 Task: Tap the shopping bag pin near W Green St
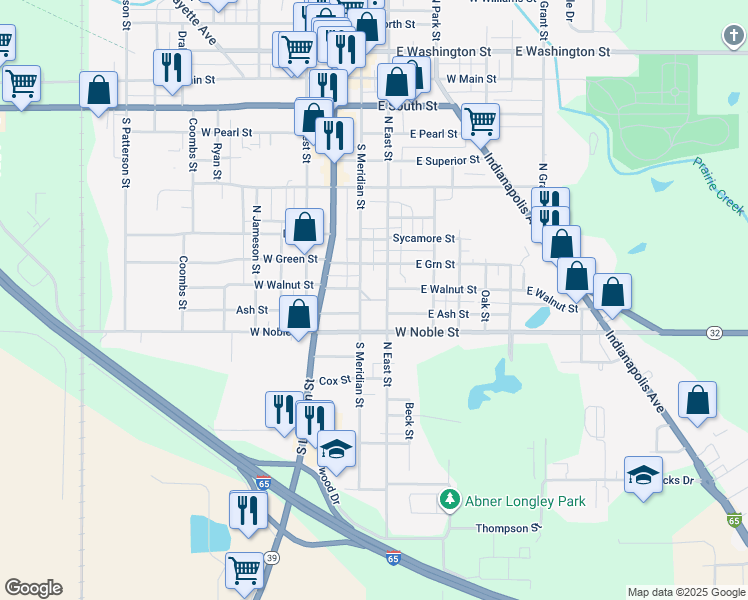click(x=305, y=226)
